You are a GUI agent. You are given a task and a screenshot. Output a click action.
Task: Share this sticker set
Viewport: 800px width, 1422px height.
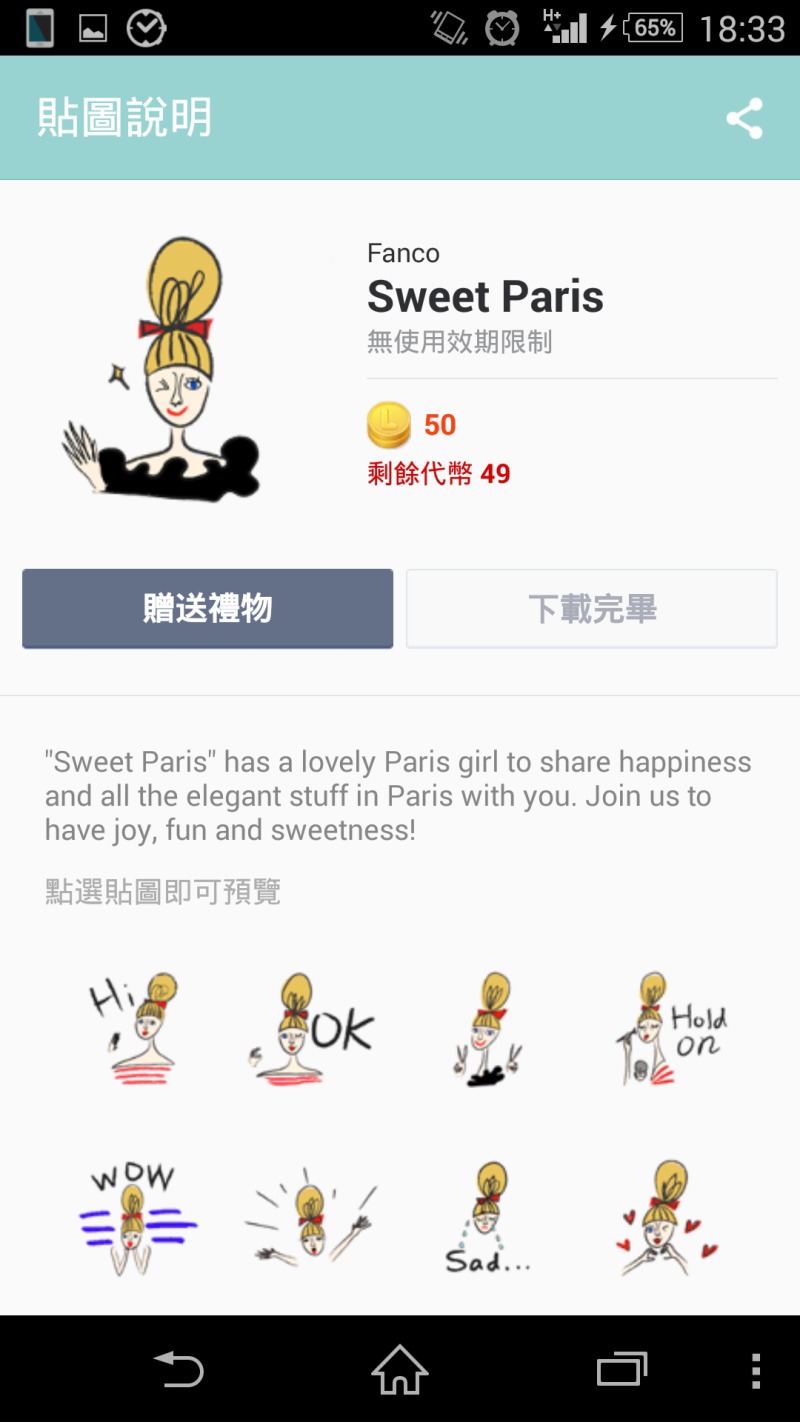coord(744,118)
